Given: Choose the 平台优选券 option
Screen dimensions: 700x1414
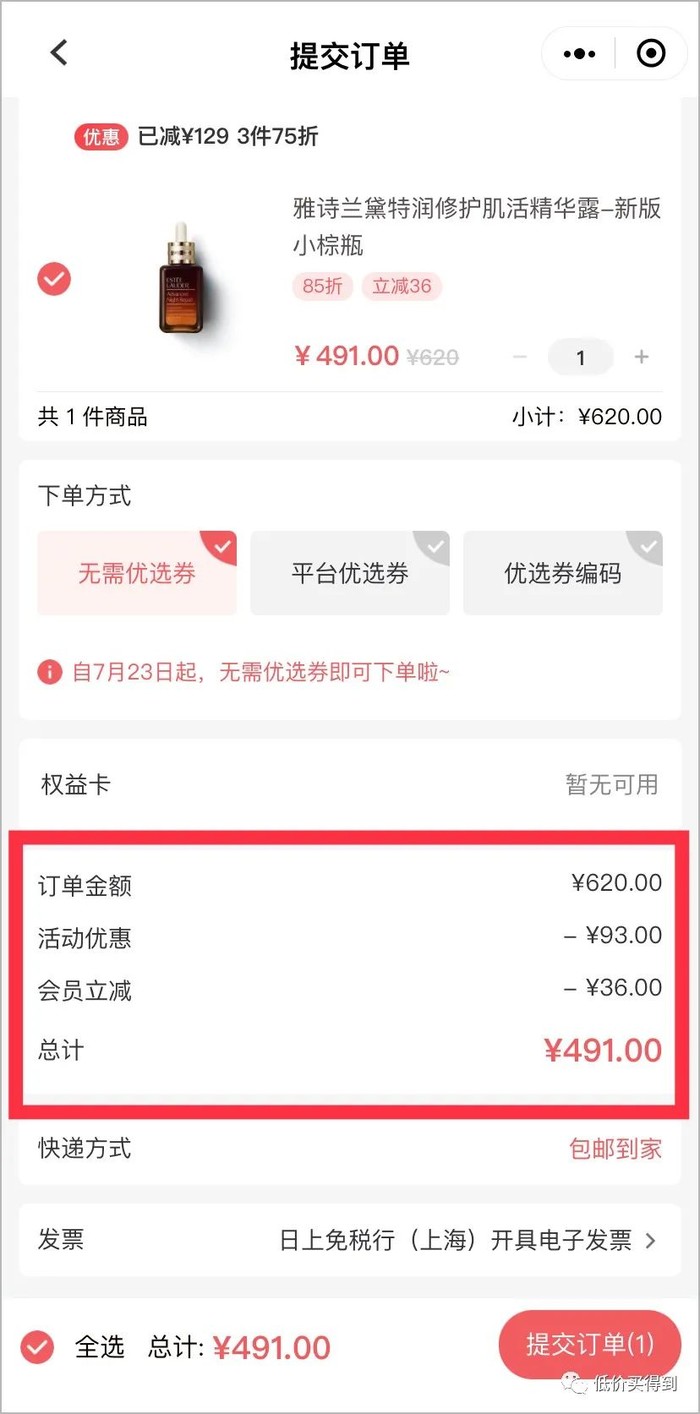Looking at the screenshot, I should [350, 573].
